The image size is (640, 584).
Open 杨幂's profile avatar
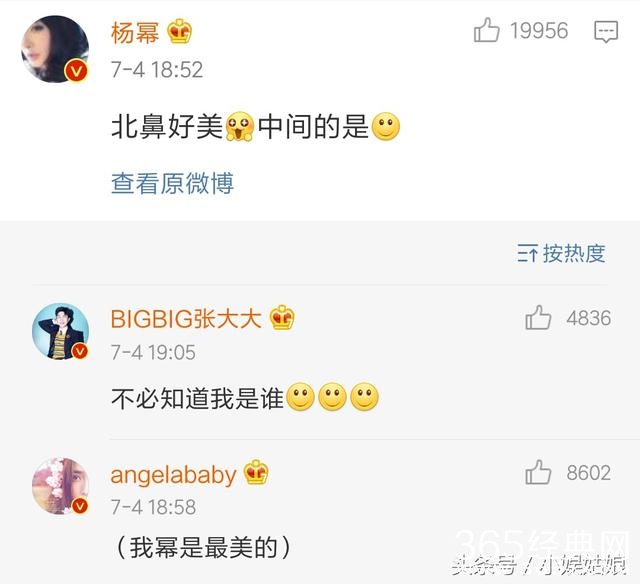click(x=54, y=48)
